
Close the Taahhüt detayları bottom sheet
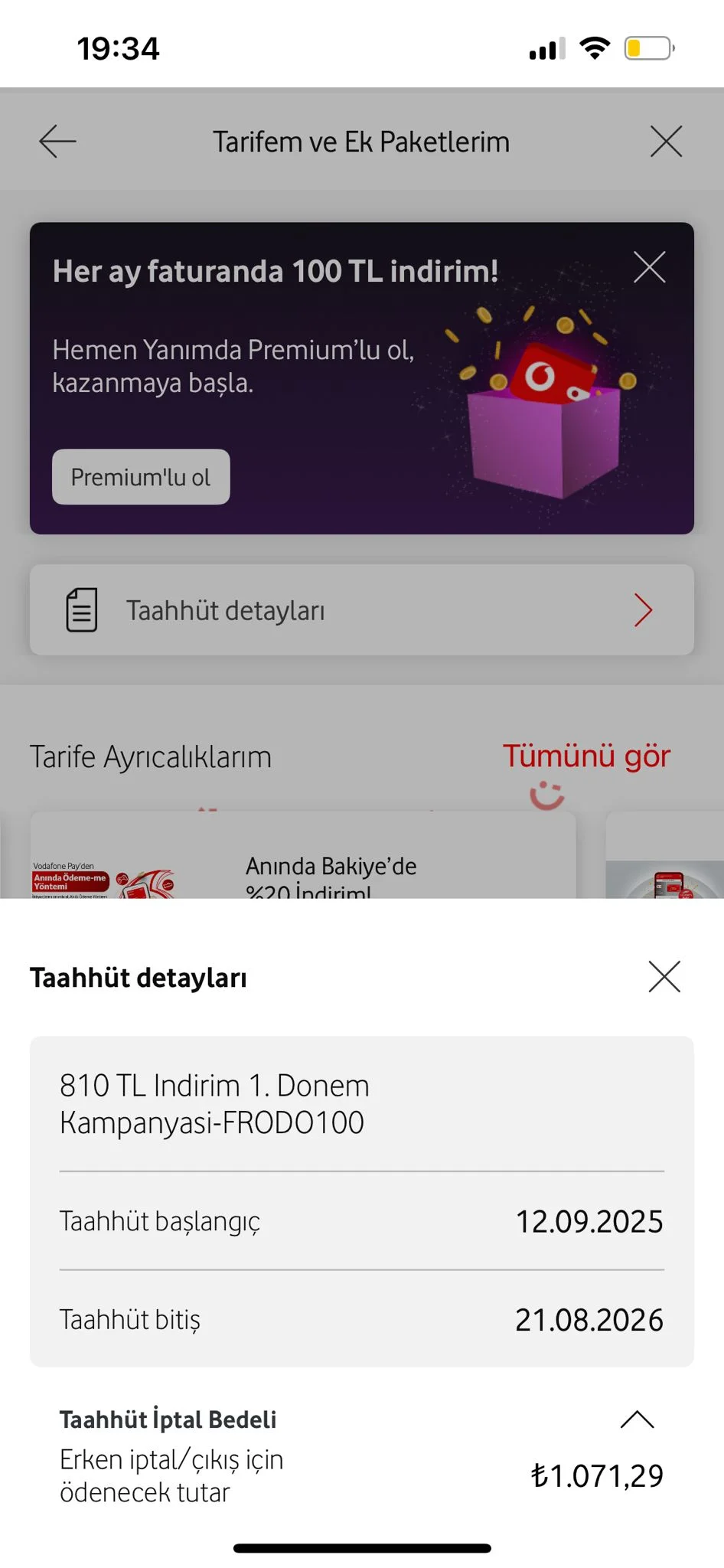(664, 976)
